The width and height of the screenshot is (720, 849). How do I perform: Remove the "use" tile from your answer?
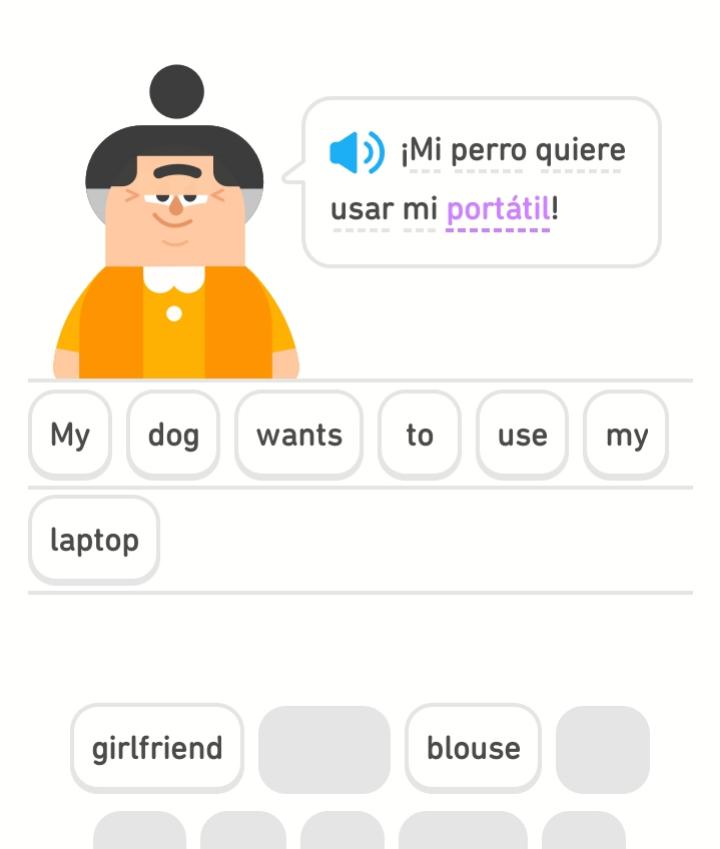[x=520, y=434]
